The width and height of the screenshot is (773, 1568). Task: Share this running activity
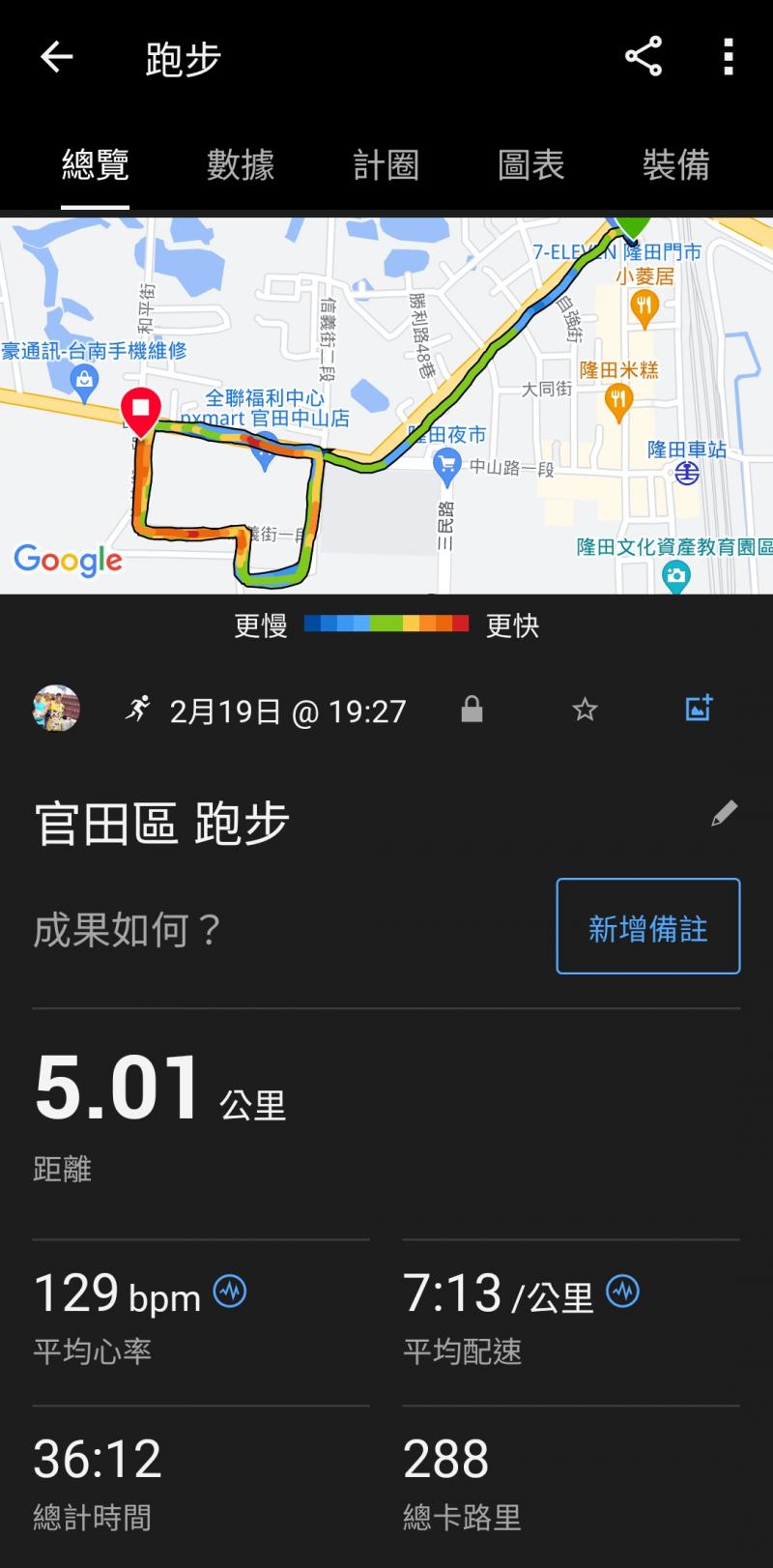click(x=643, y=57)
